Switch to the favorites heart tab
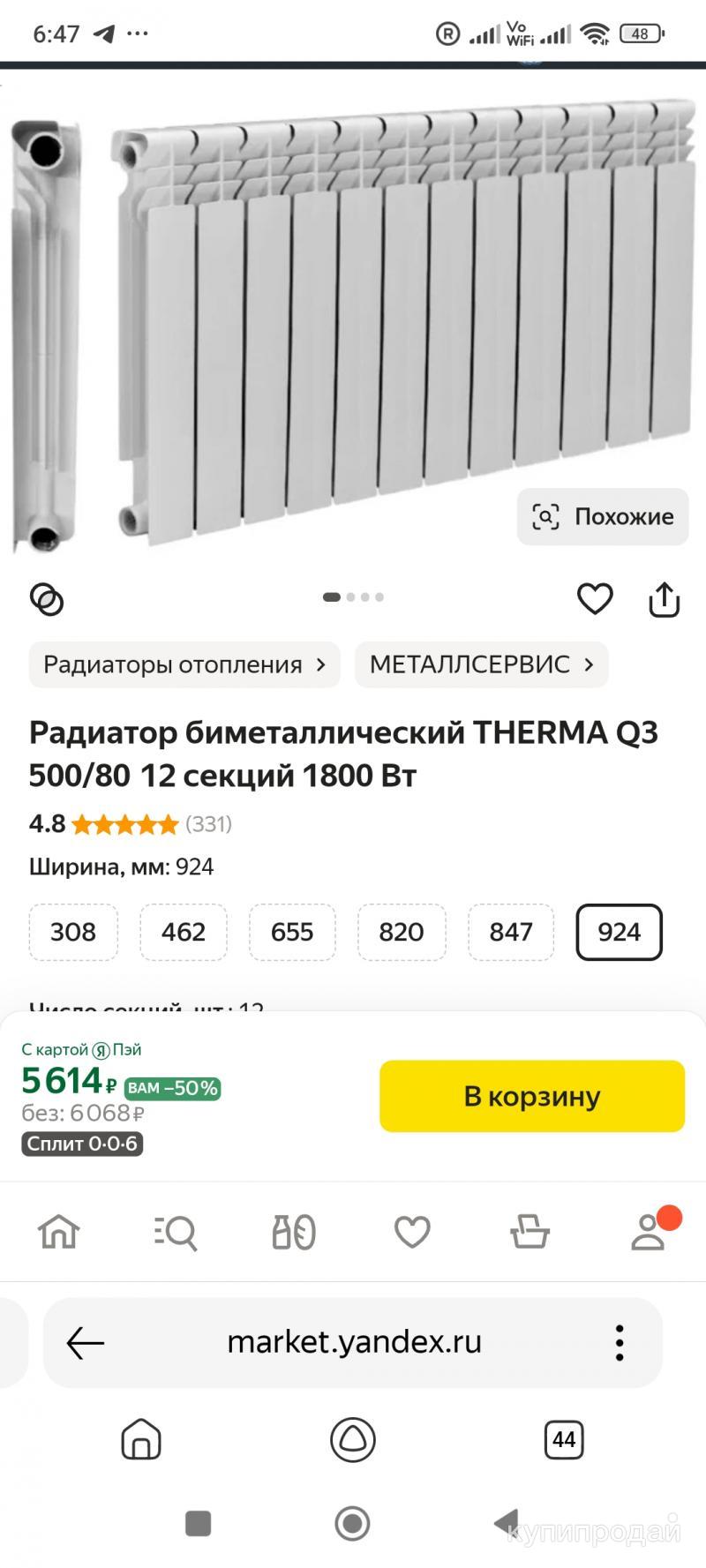The height and width of the screenshot is (1568, 706). [412, 1232]
